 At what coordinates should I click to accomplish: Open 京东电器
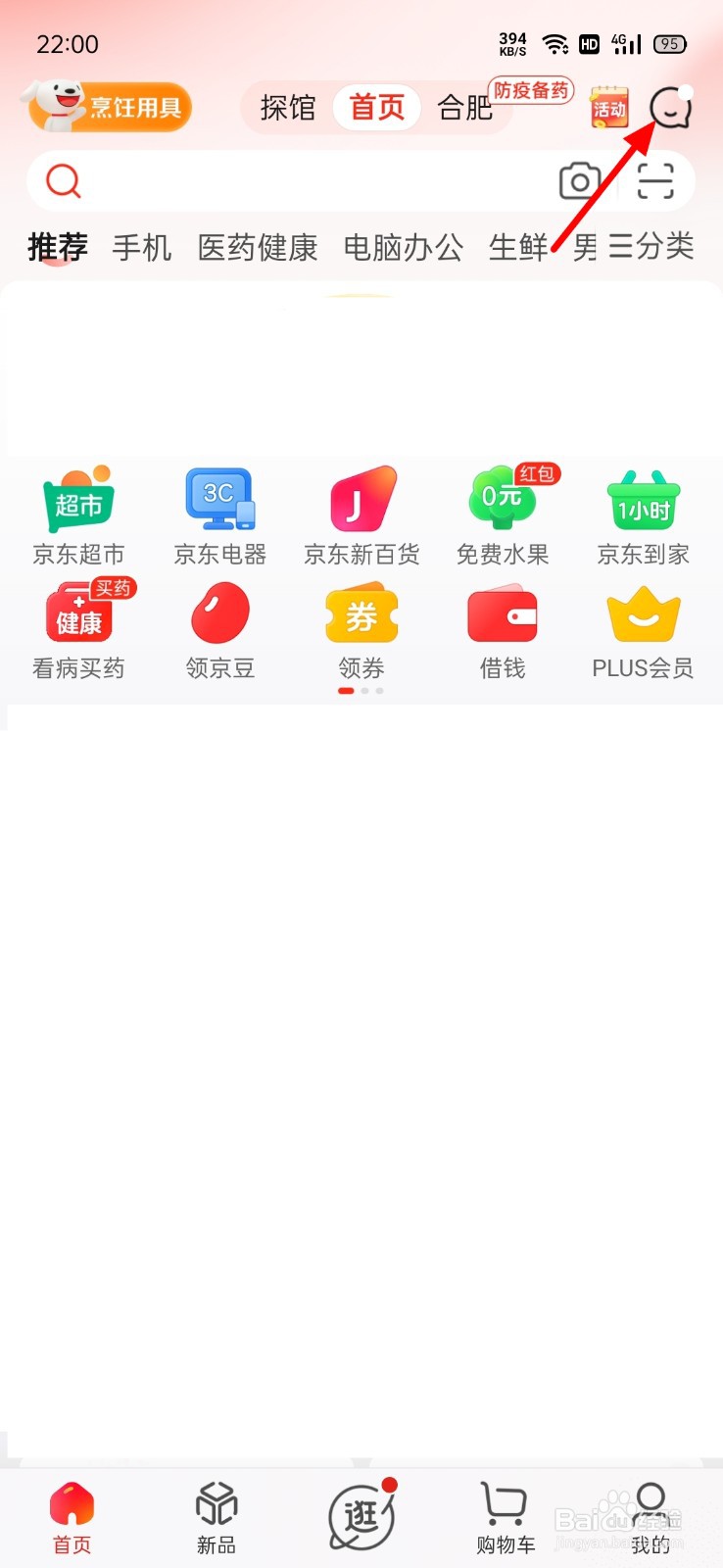coord(220,516)
